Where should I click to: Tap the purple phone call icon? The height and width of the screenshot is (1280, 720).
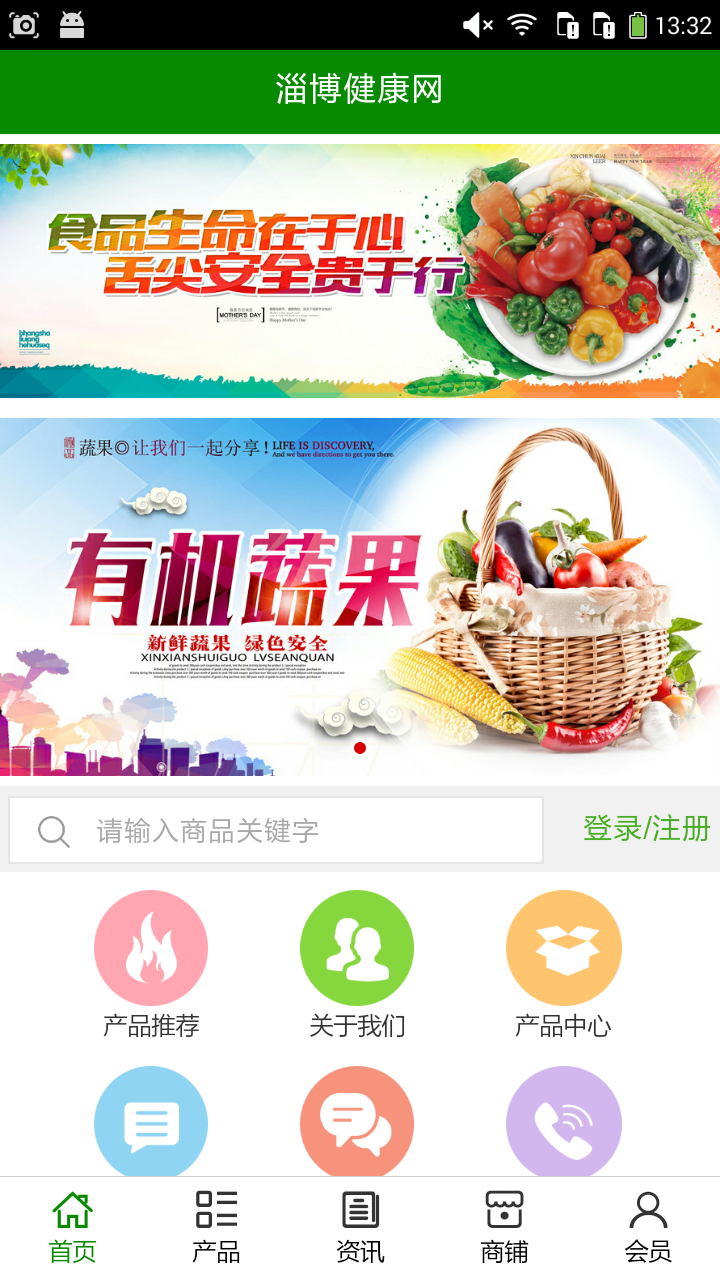pos(563,1122)
